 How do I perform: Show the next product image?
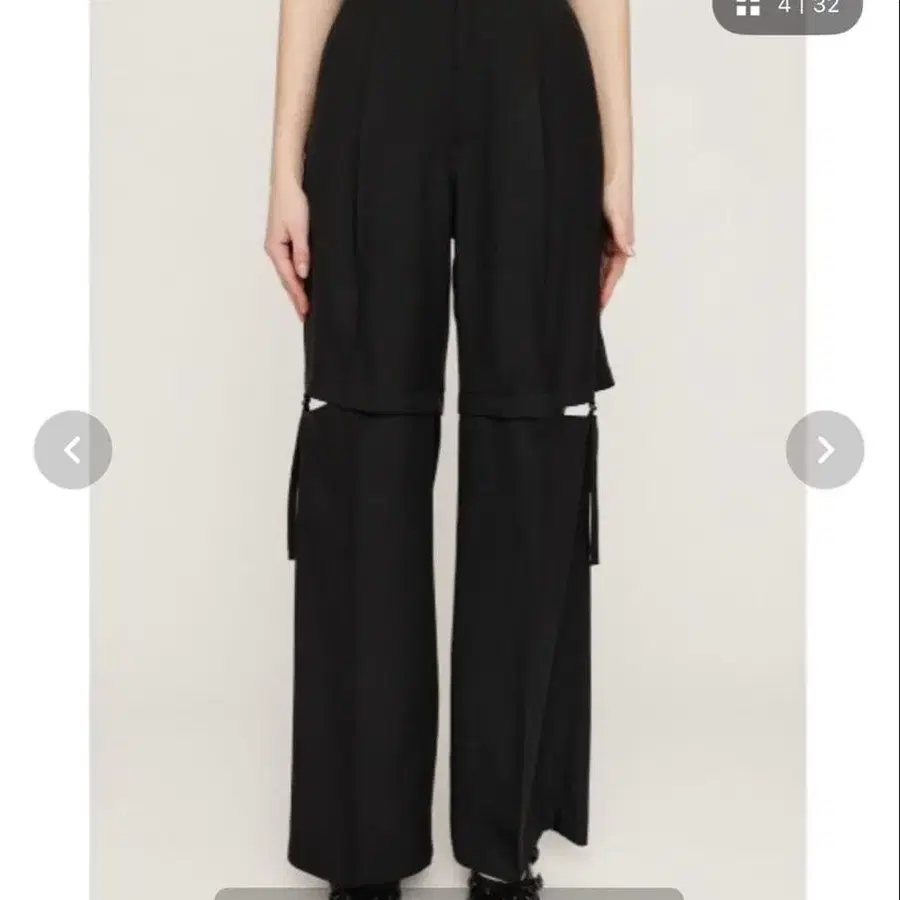825,450
